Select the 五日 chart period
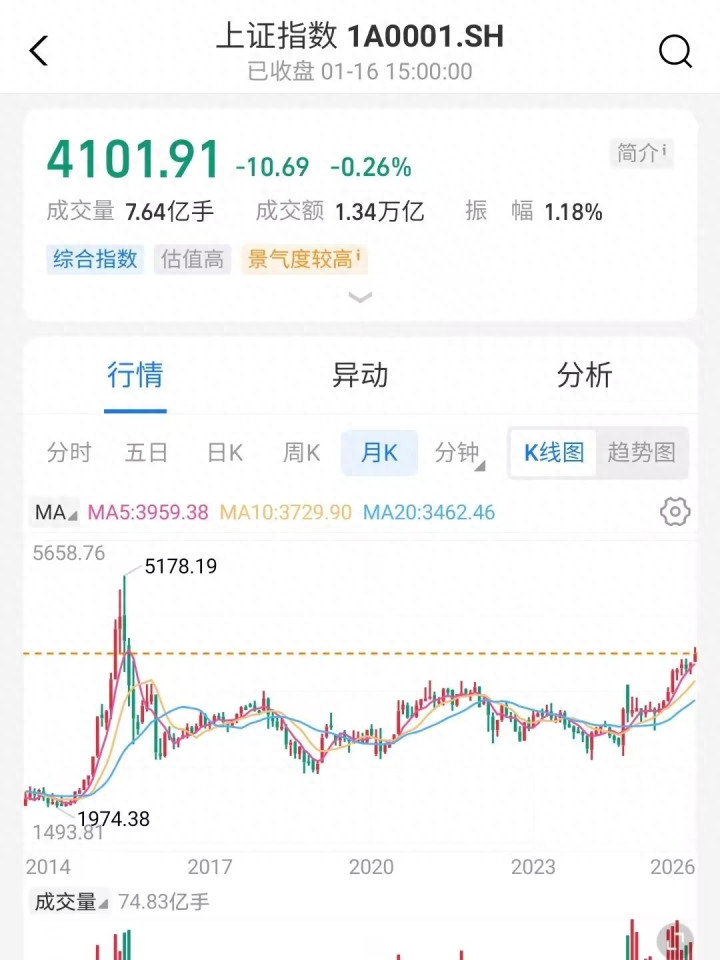 point(146,453)
